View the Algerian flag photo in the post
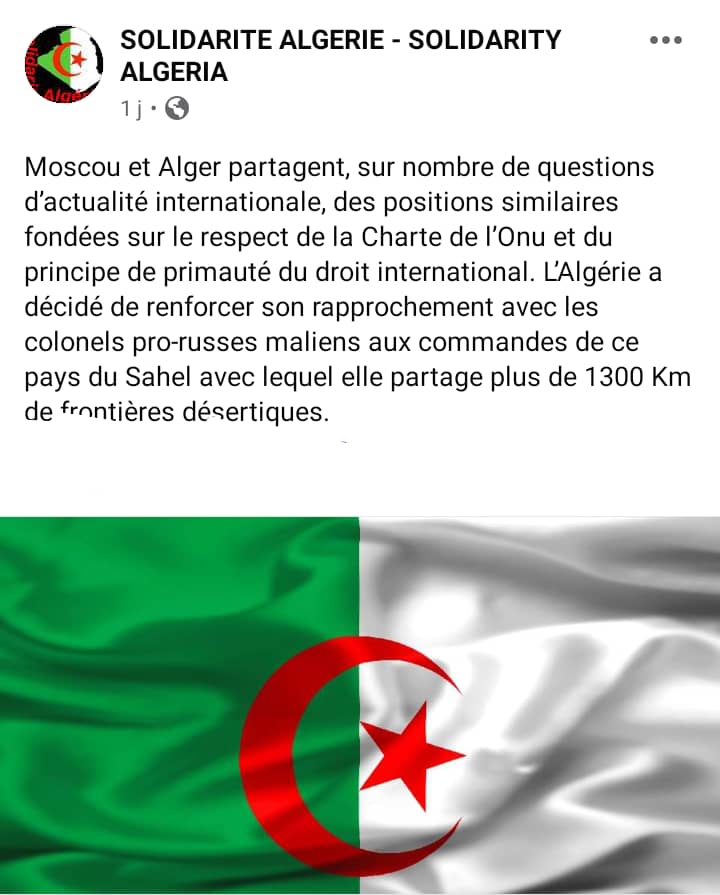720x895 pixels. 360,705
